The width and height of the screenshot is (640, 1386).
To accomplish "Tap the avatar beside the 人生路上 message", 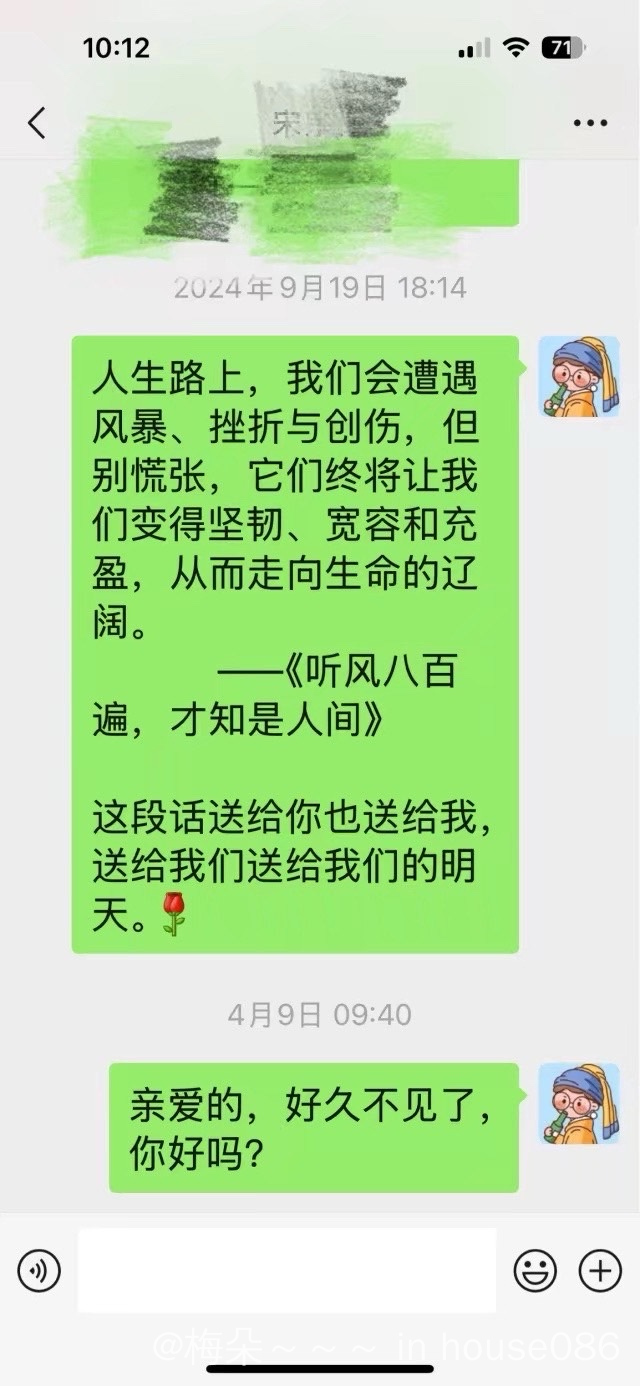I will pos(579,376).
